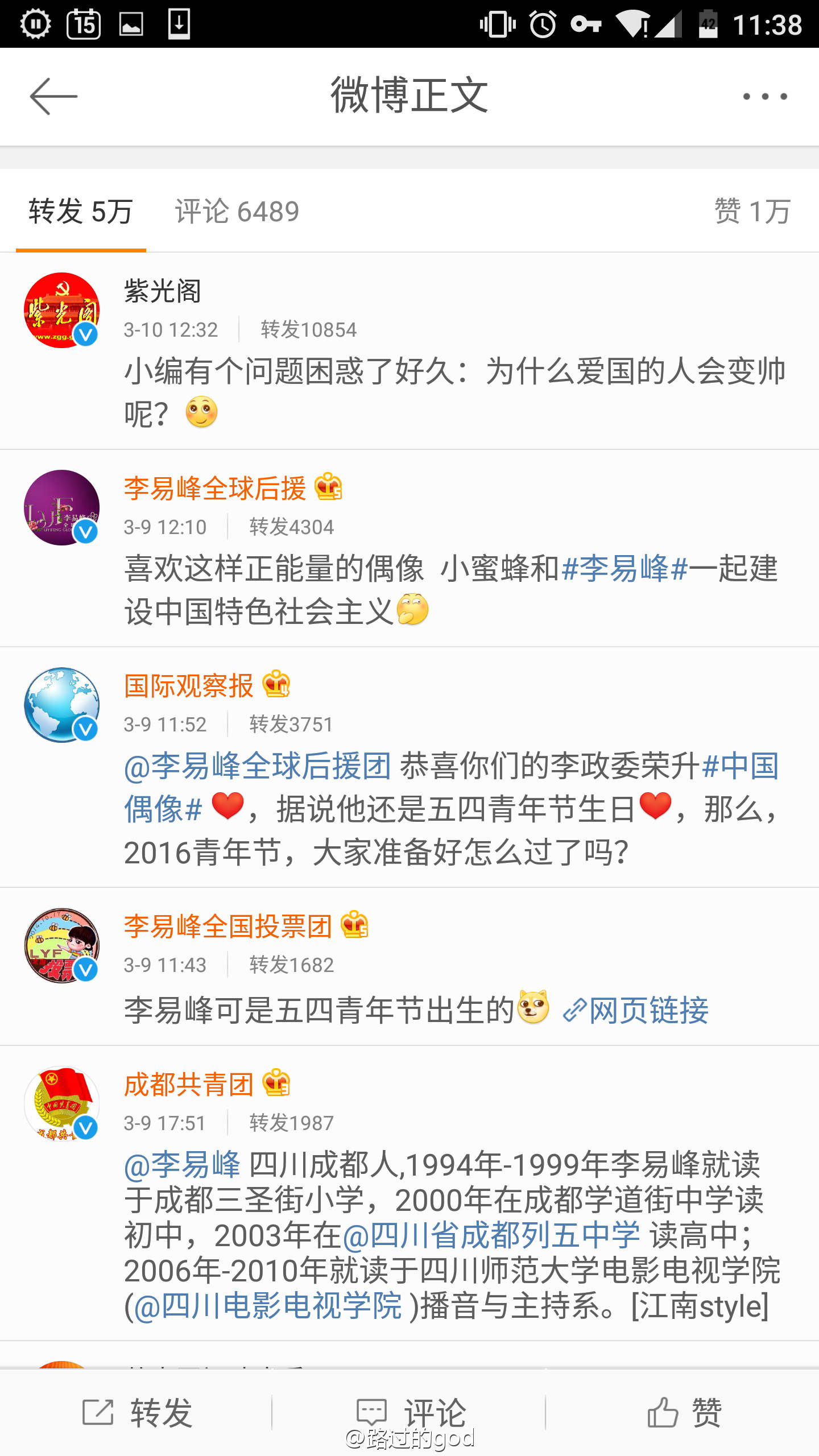This screenshot has height=1456, width=819.
Task: Open the @李易峰全球后援团 mention
Action: (258, 766)
